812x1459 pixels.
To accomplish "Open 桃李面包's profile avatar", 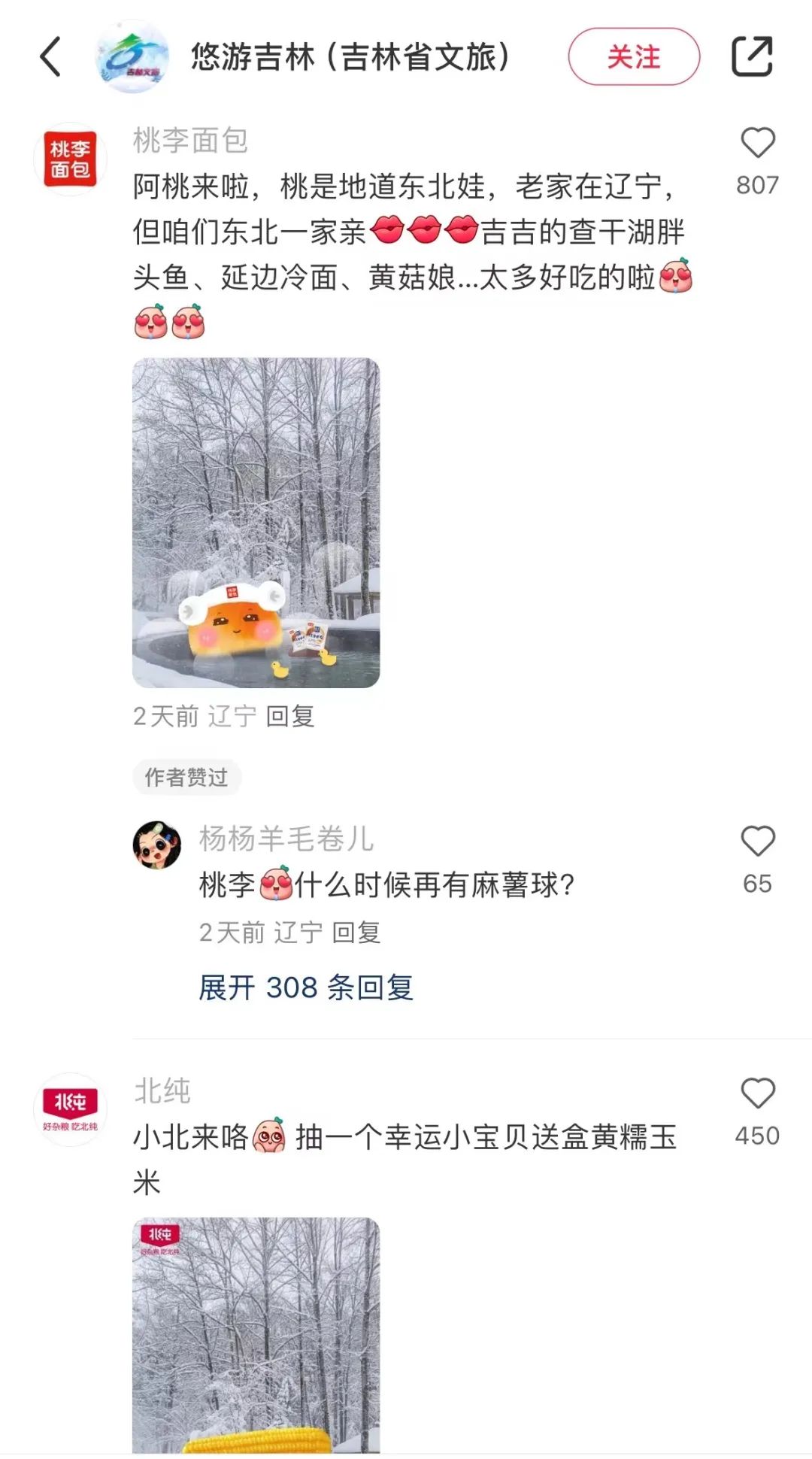I will [70, 159].
